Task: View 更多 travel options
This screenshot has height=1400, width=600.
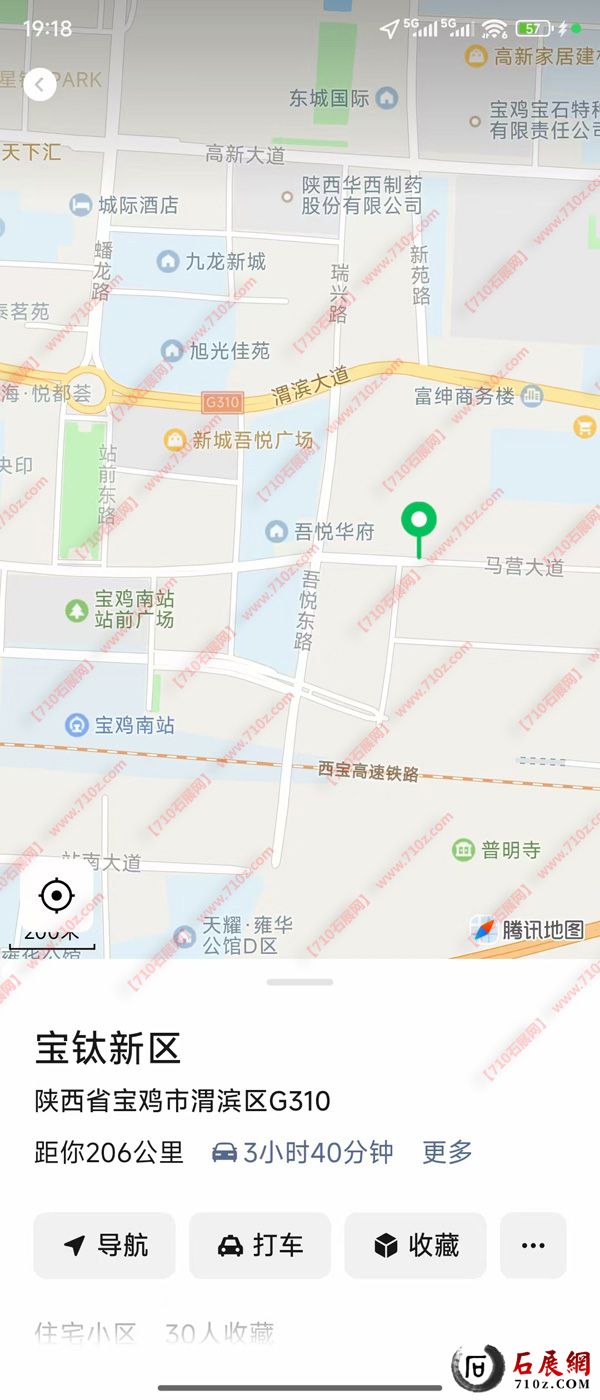Action: pos(447,1152)
